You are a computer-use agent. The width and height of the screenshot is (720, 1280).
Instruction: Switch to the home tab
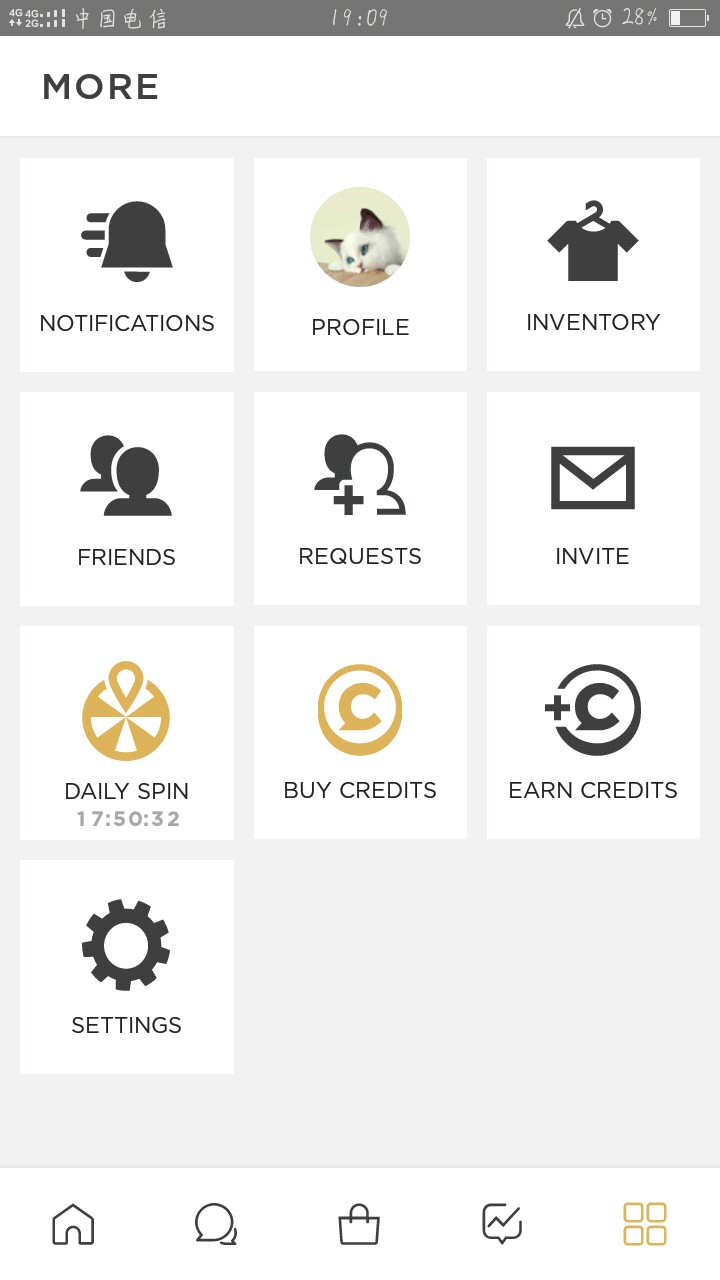tap(73, 1224)
